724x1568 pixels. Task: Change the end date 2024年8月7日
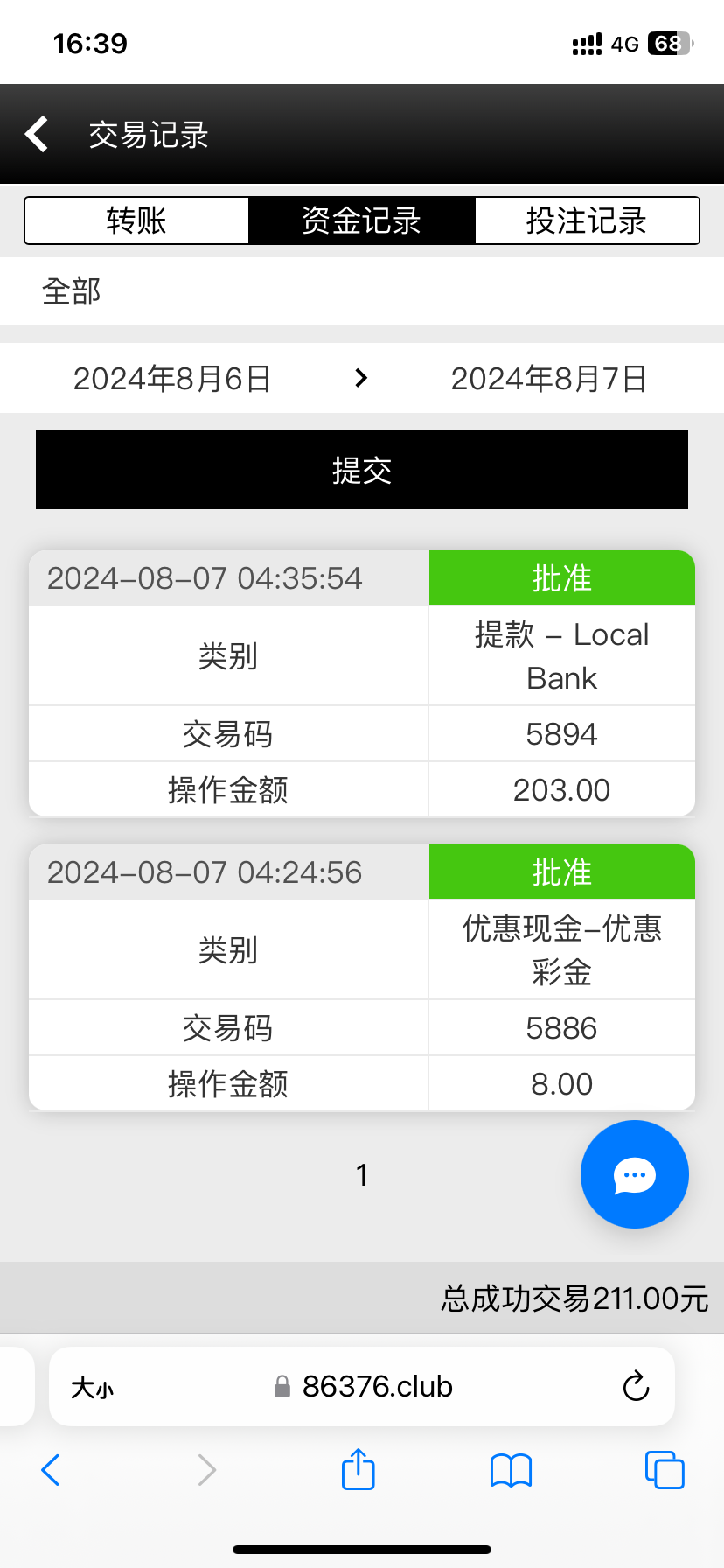tap(548, 379)
